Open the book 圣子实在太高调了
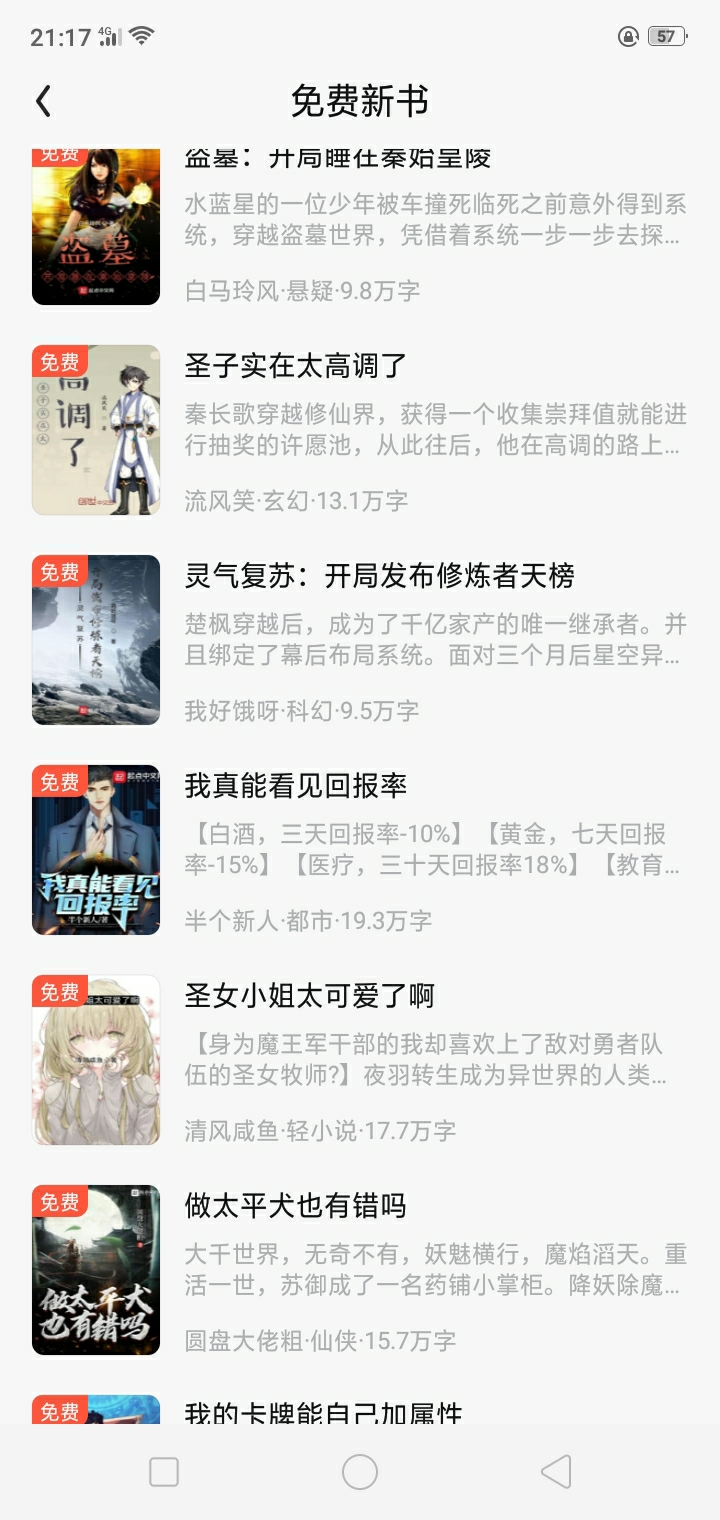Screen dimensions: 720x1520 pyautogui.click(x=360, y=430)
